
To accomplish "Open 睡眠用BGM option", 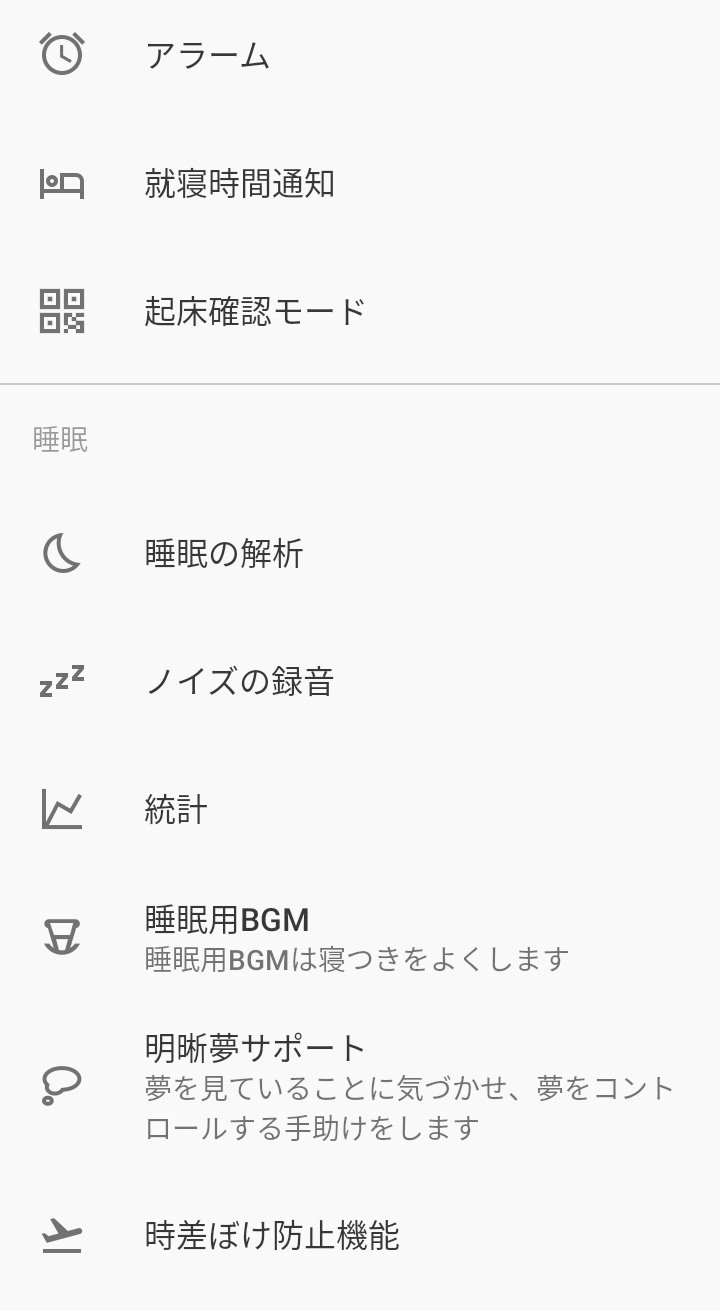I will pyautogui.click(x=360, y=938).
